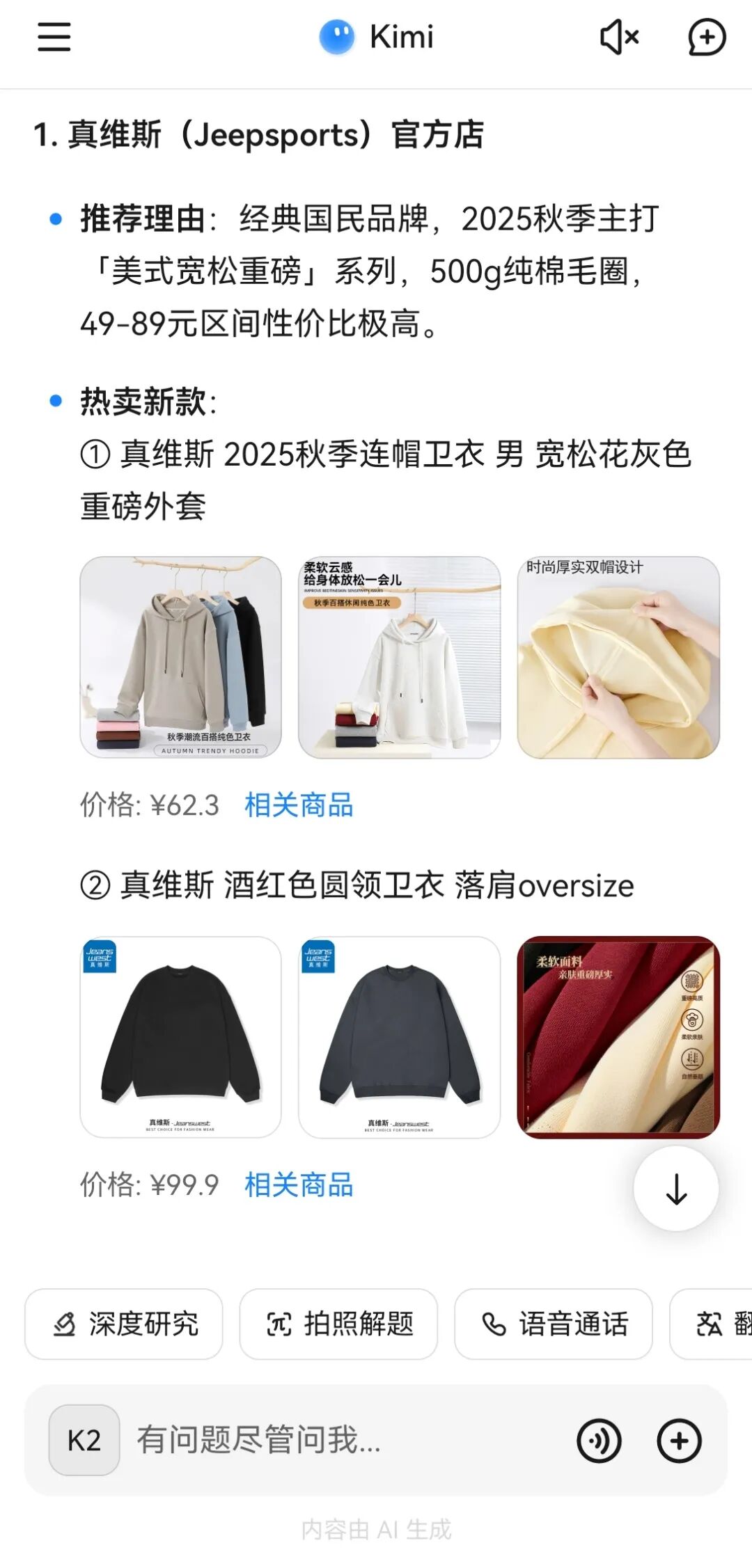Switch model with the K2 button
Image resolution: width=752 pixels, height=1568 pixels.
84,1440
